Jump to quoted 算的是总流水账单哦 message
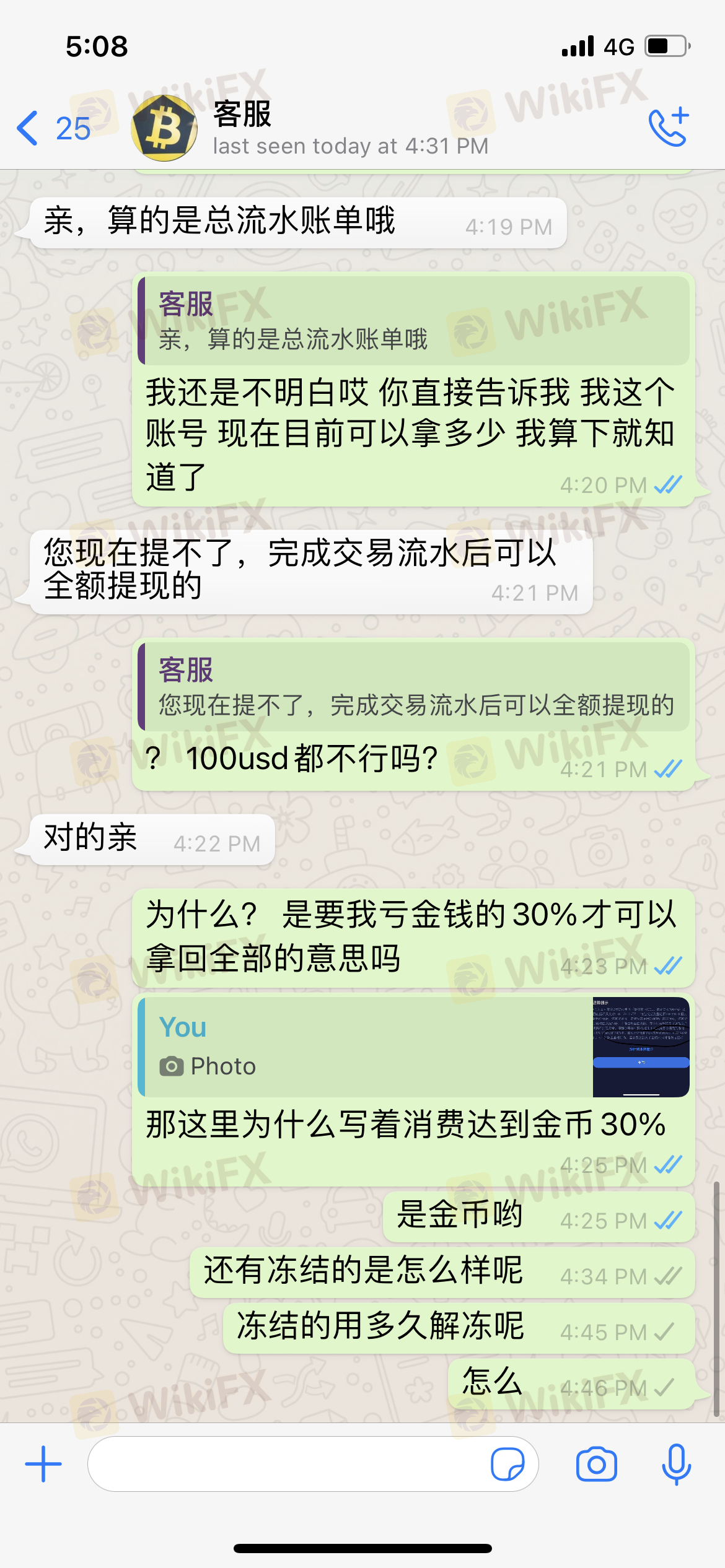The image size is (725, 1568). click(413, 321)
